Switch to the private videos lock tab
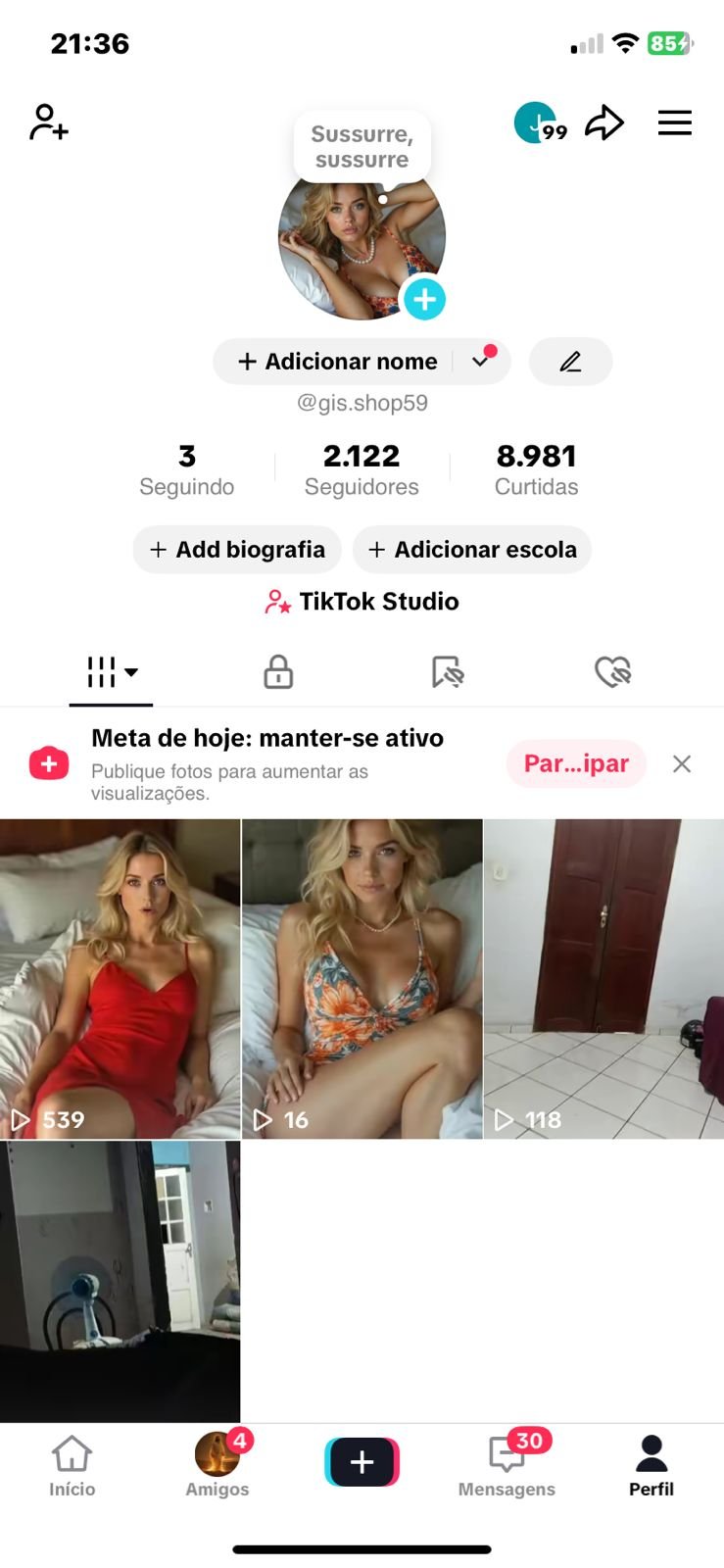The image size is (724, 1568). pyautogui.click(x=278, y=672)
